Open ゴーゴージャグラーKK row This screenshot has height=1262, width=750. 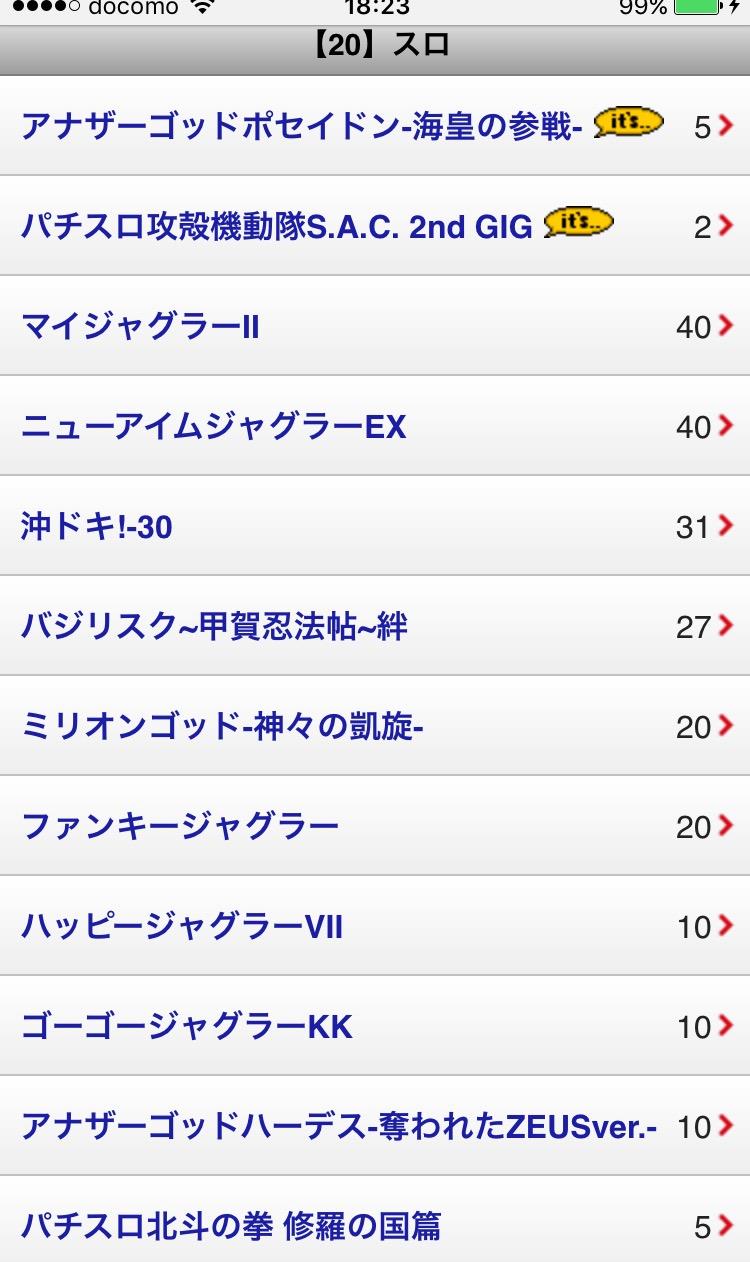(375, 1026)
